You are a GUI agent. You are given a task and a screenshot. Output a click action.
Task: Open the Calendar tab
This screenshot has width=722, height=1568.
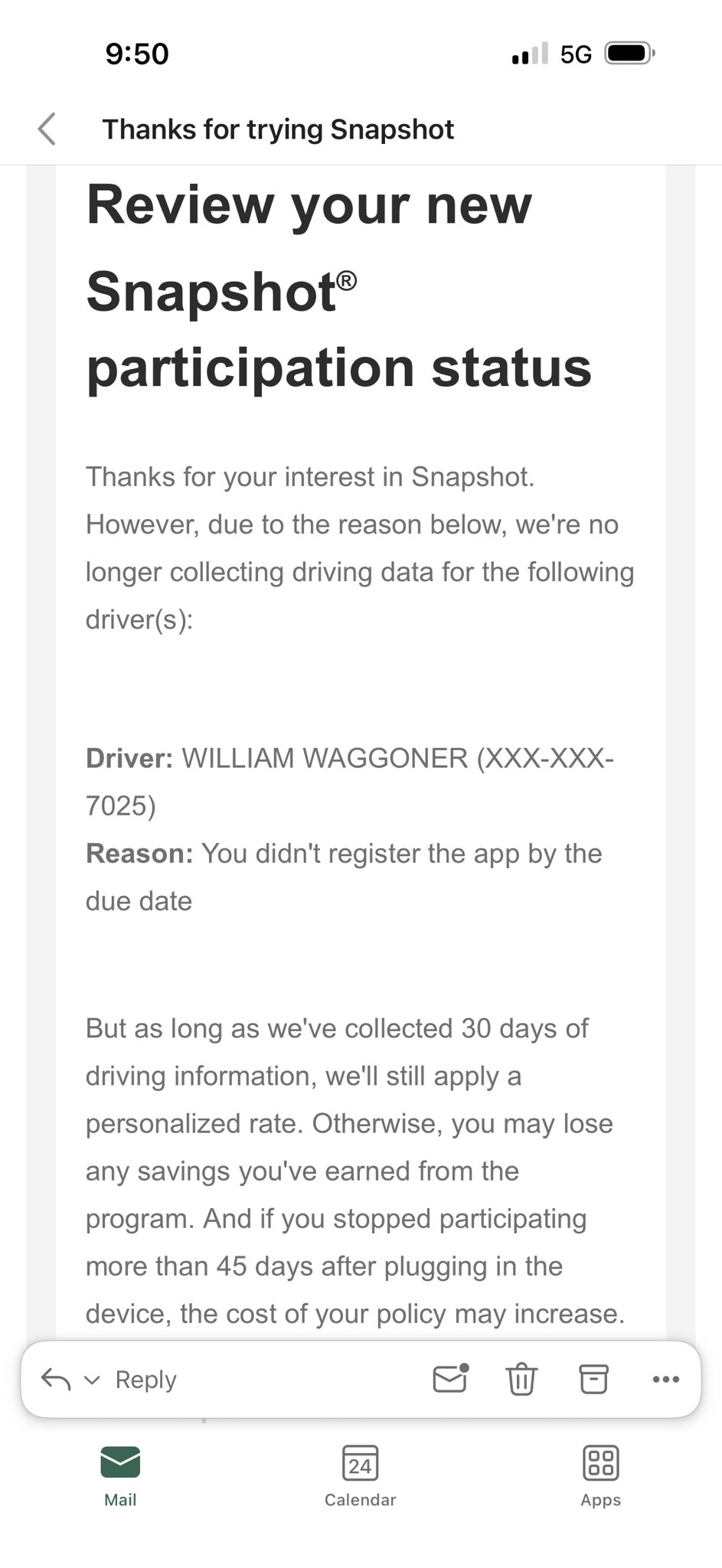360,1475
